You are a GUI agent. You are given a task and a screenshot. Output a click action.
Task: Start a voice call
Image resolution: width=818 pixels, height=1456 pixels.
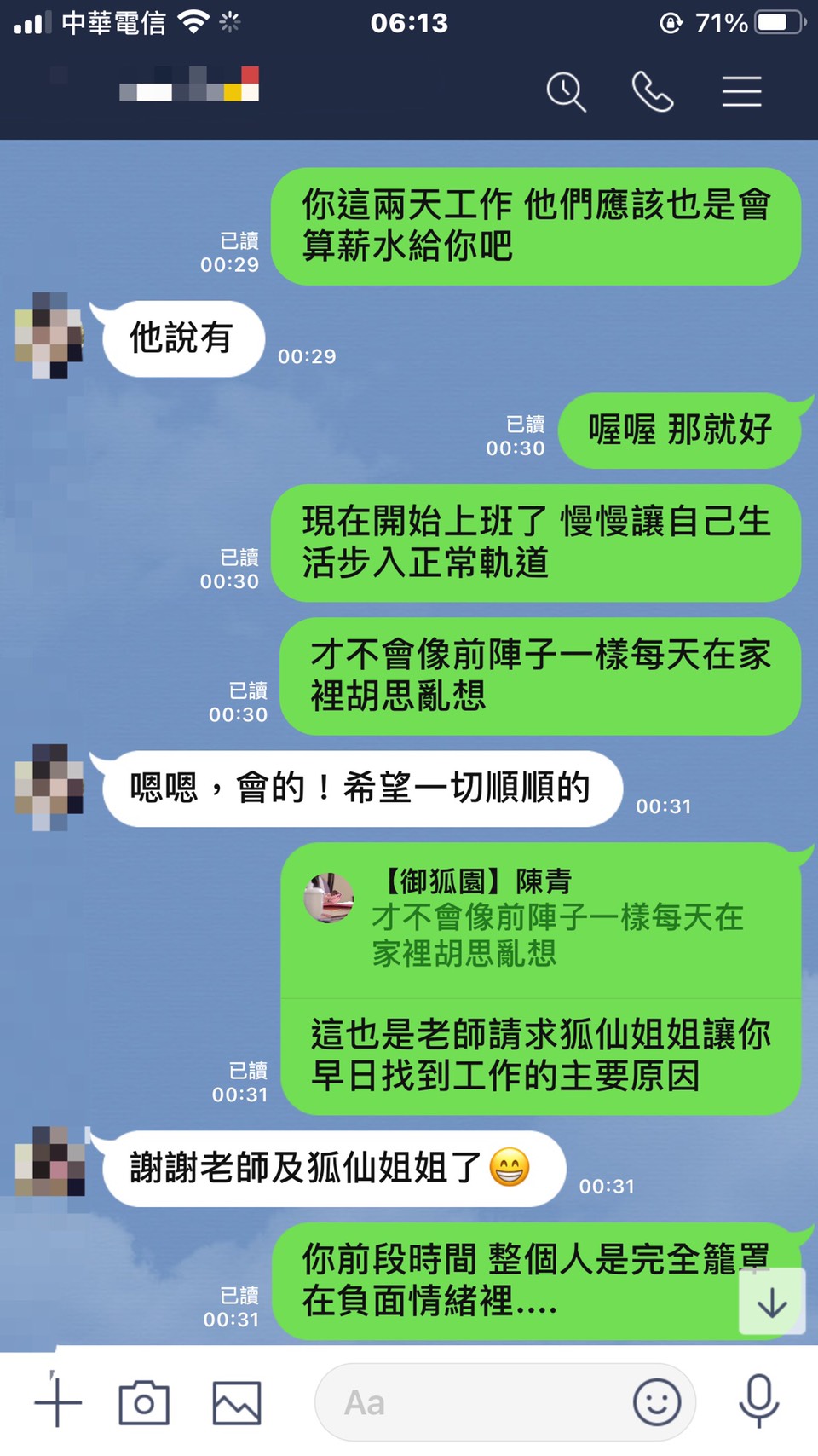tap(653, 92)
